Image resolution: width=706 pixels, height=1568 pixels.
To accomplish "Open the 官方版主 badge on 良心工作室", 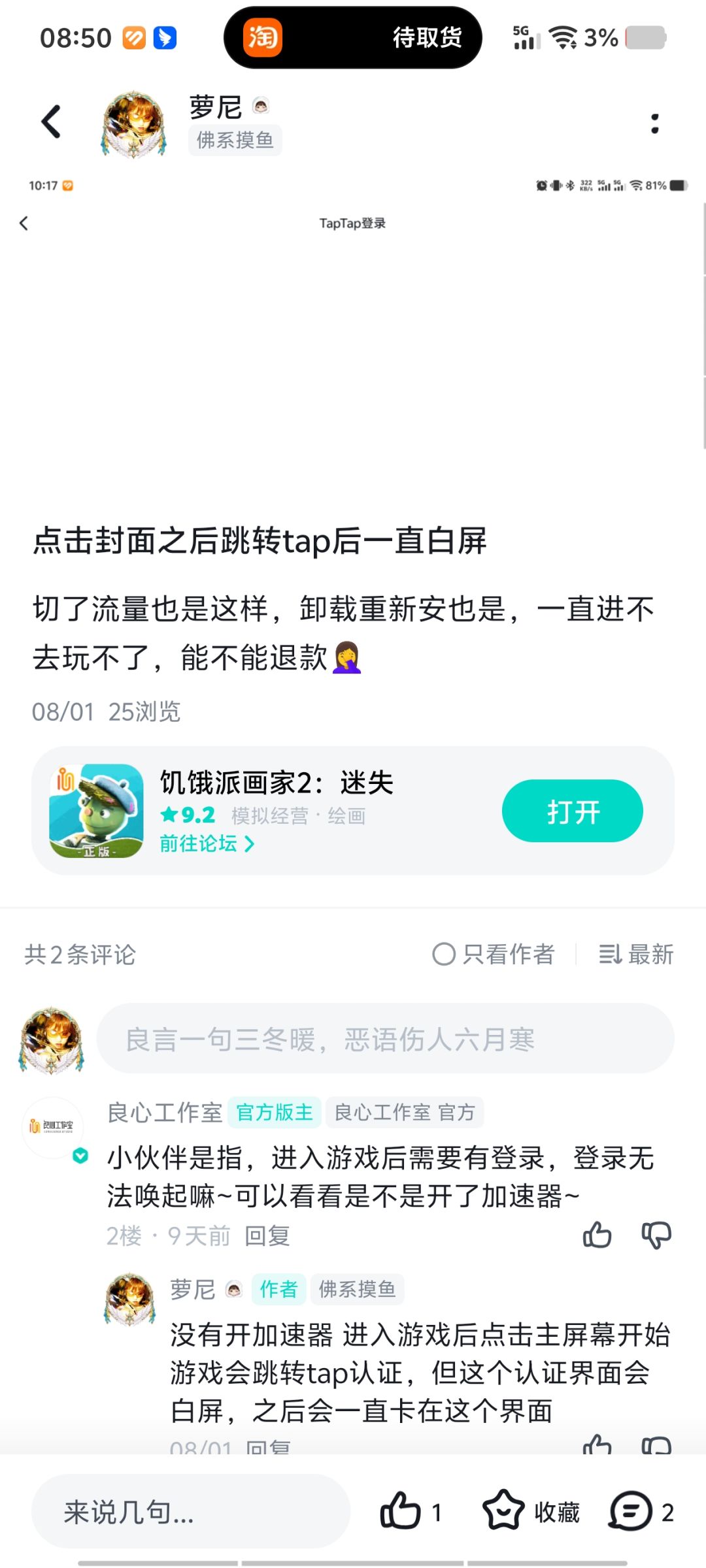I will (x=275, y=1112).
